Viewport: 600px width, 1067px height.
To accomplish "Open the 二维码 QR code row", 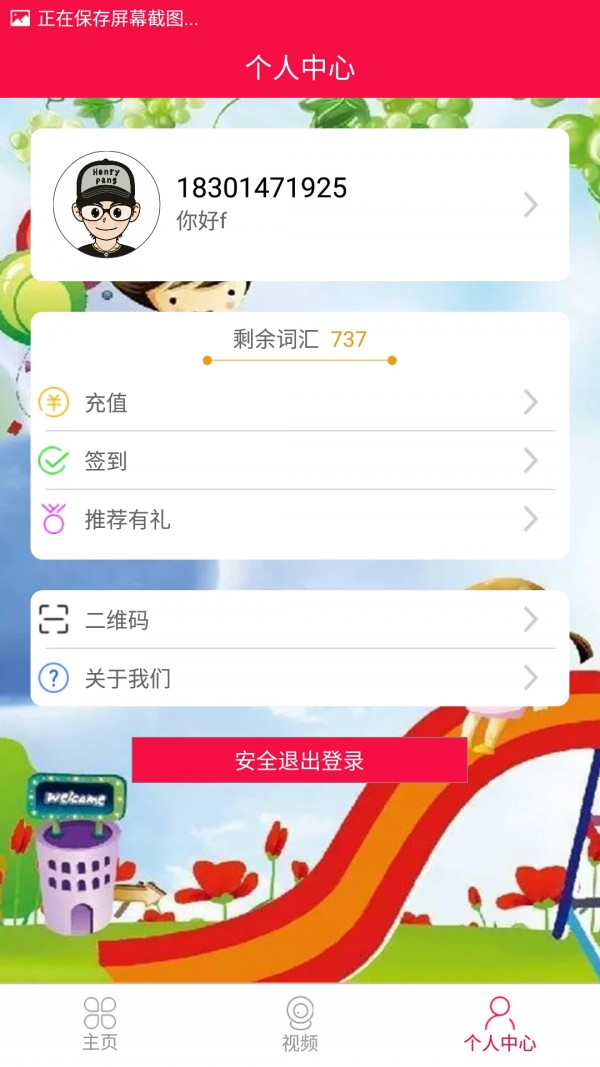I will tap(300, 620).
